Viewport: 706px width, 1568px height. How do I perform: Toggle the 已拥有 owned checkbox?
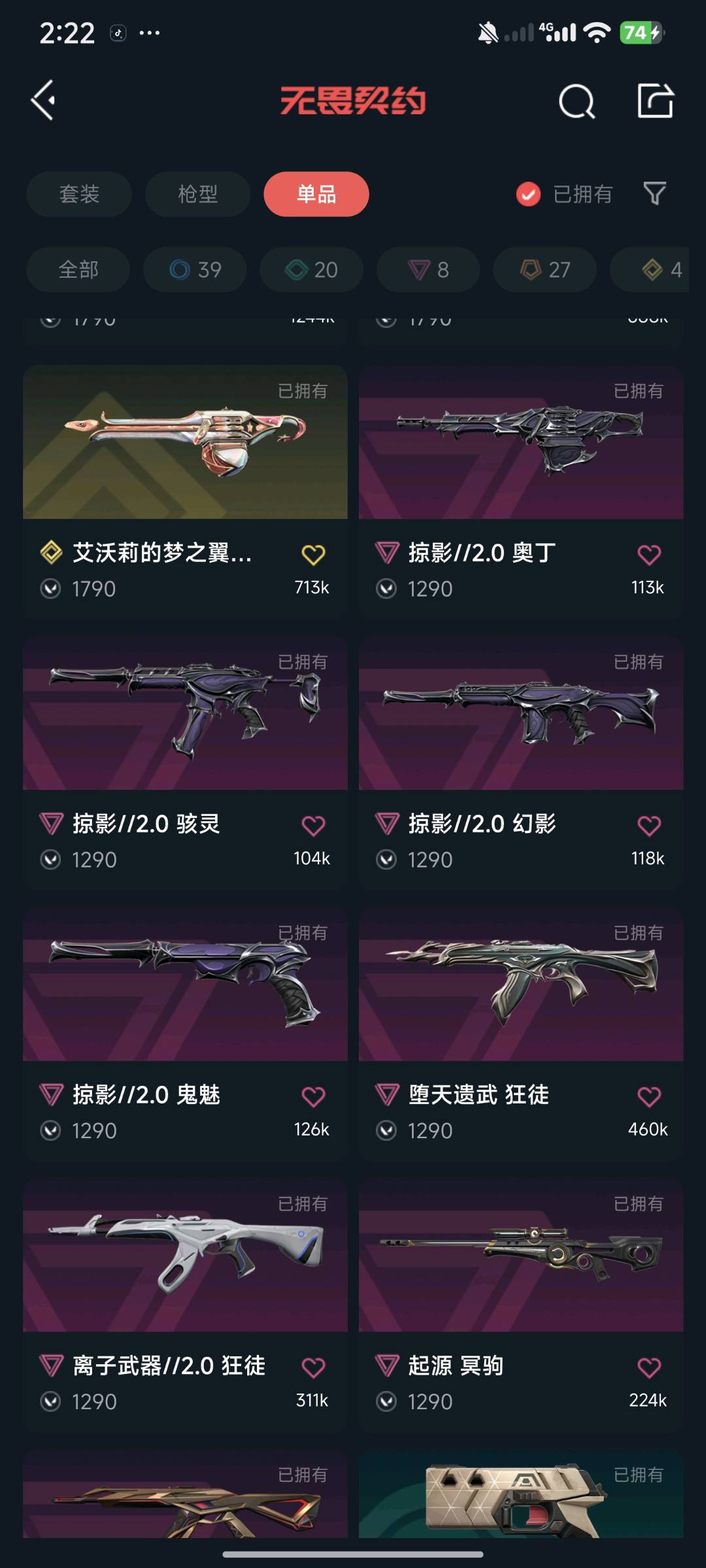tap(528, 194)
